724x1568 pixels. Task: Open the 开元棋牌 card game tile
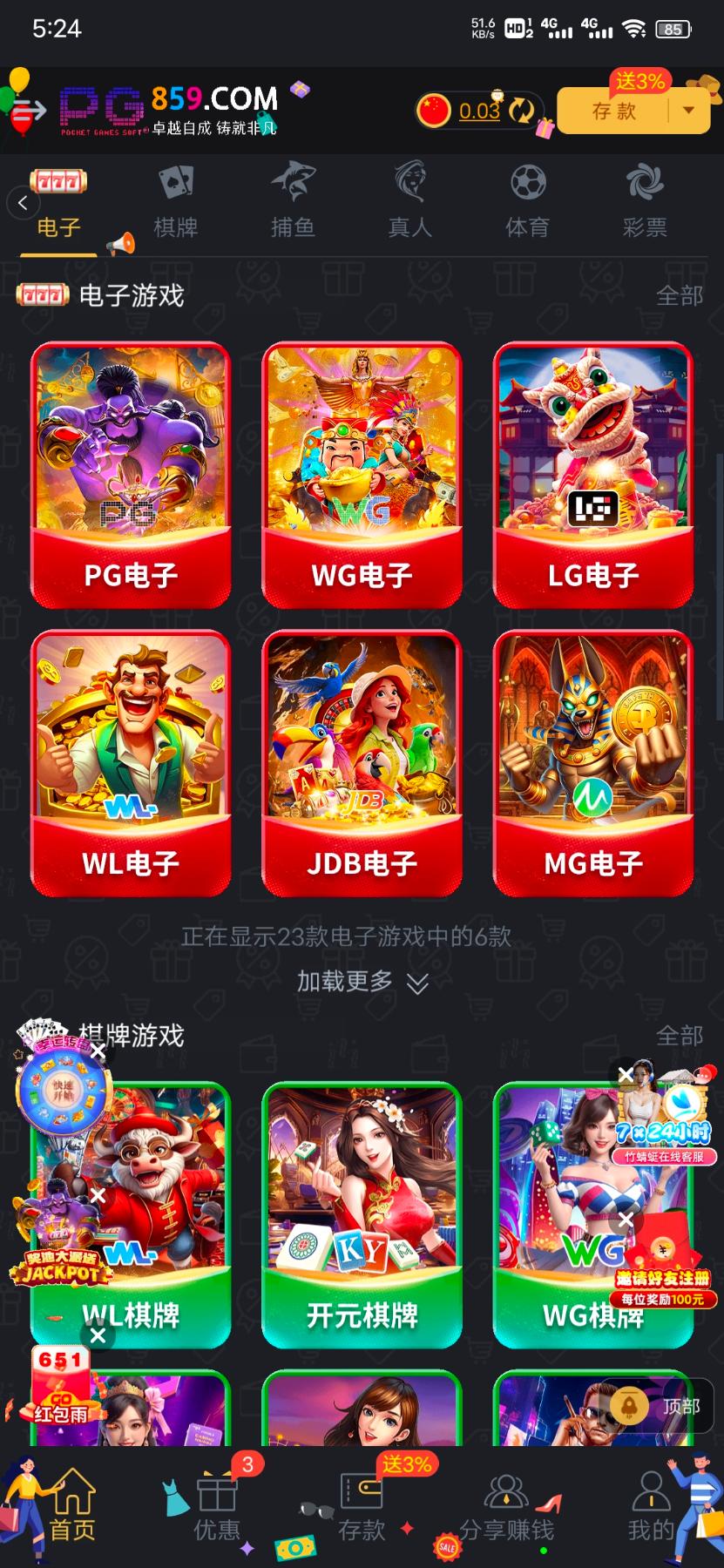[x=362, y=1215]
